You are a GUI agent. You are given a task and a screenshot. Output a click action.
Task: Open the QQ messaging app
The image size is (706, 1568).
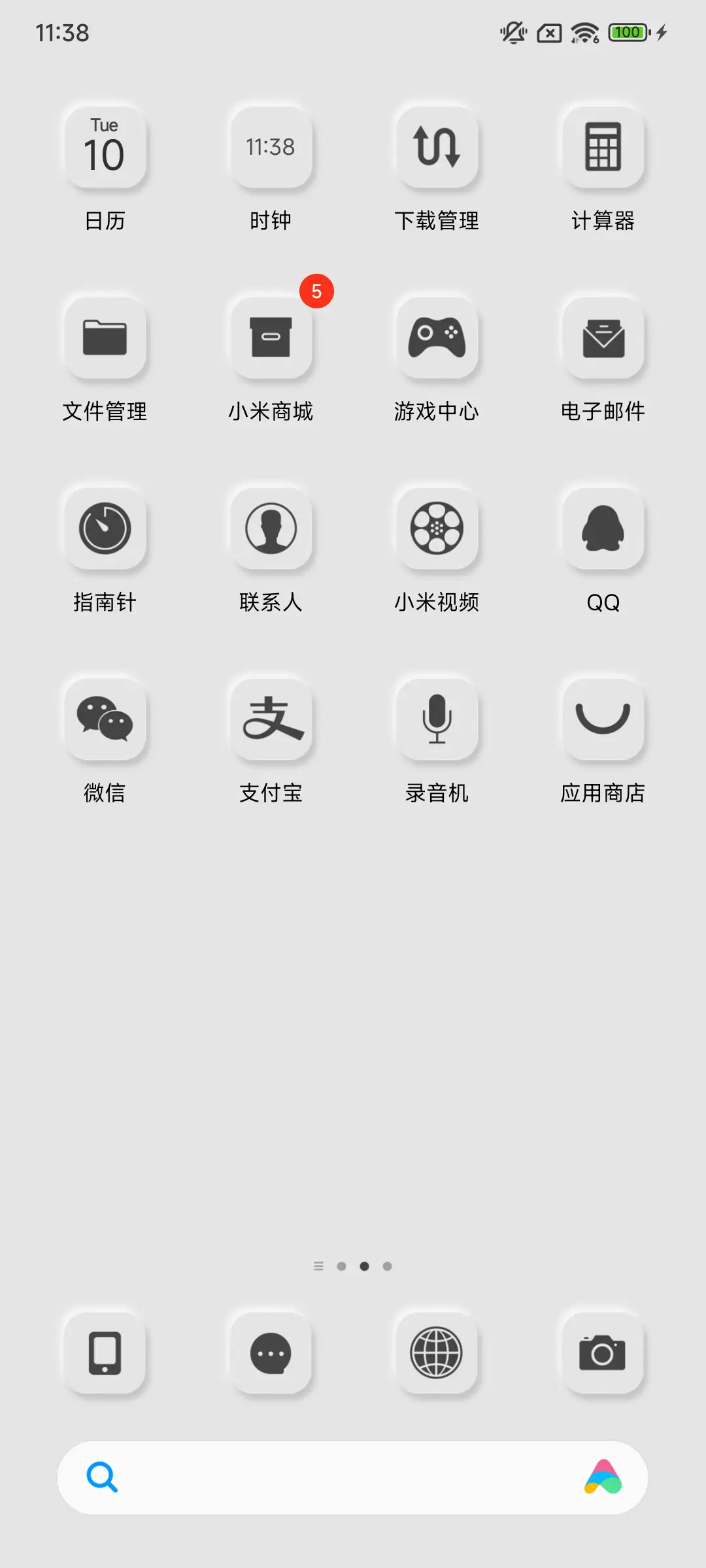point(603,529)
